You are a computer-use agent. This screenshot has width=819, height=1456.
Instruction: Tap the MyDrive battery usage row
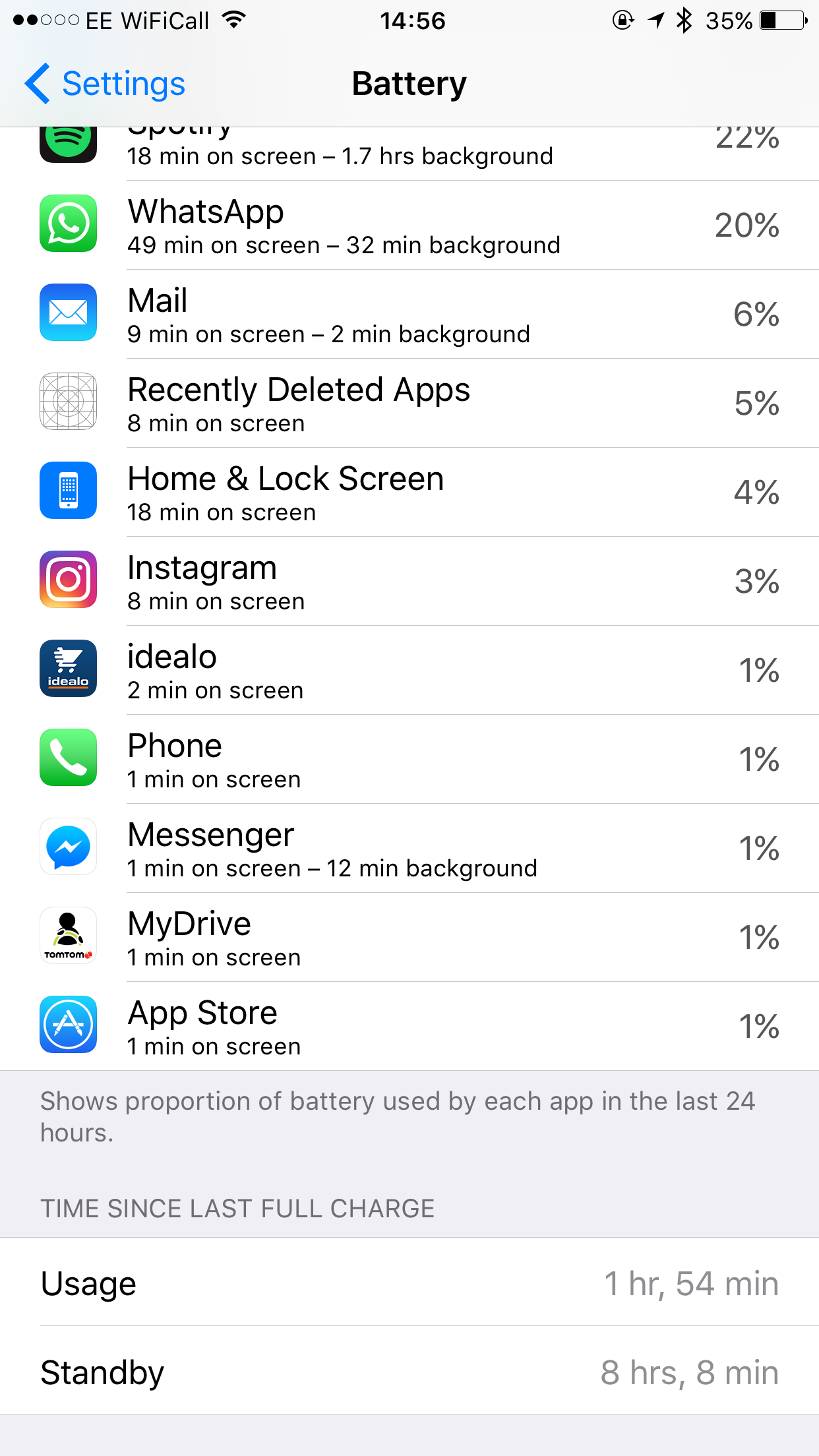409,938
